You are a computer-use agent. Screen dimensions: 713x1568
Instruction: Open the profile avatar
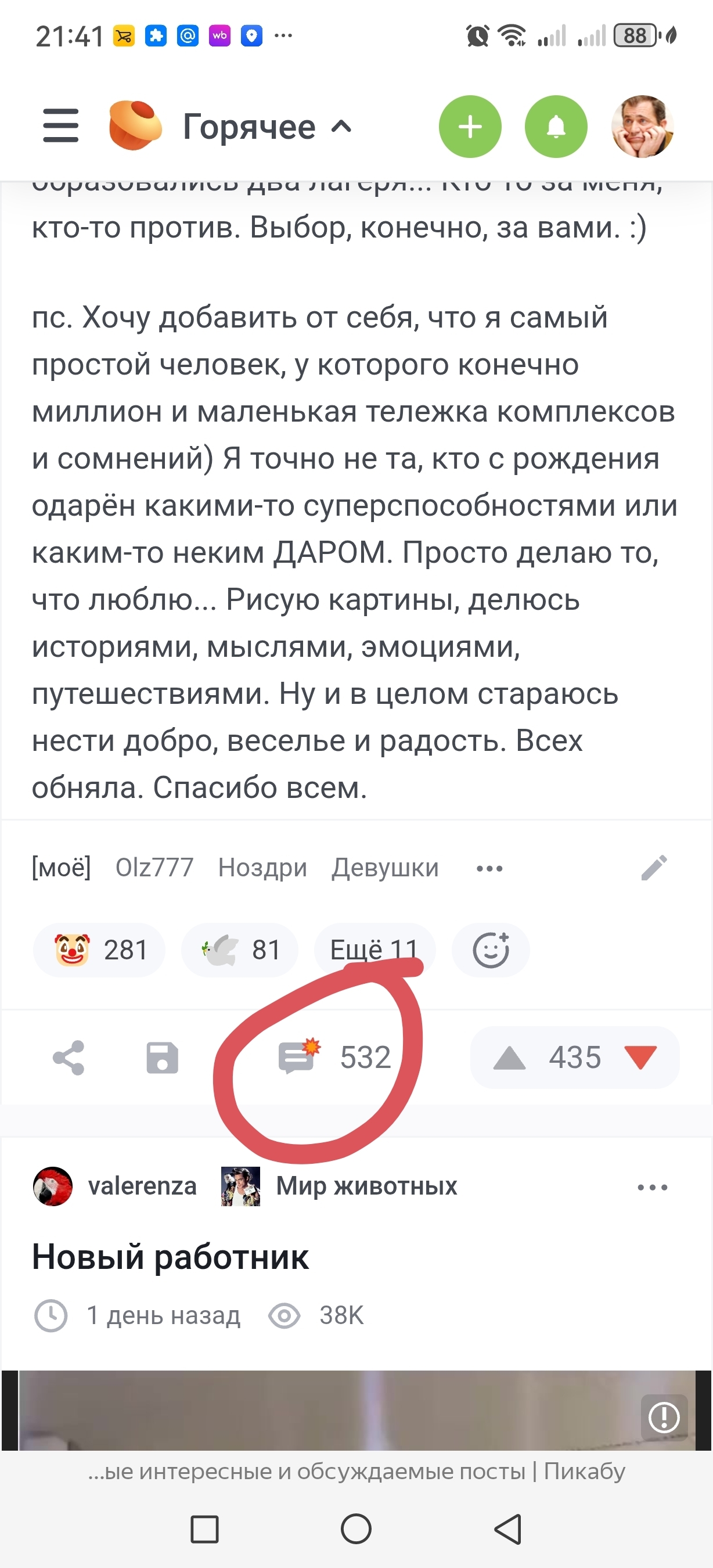(642, 127)
